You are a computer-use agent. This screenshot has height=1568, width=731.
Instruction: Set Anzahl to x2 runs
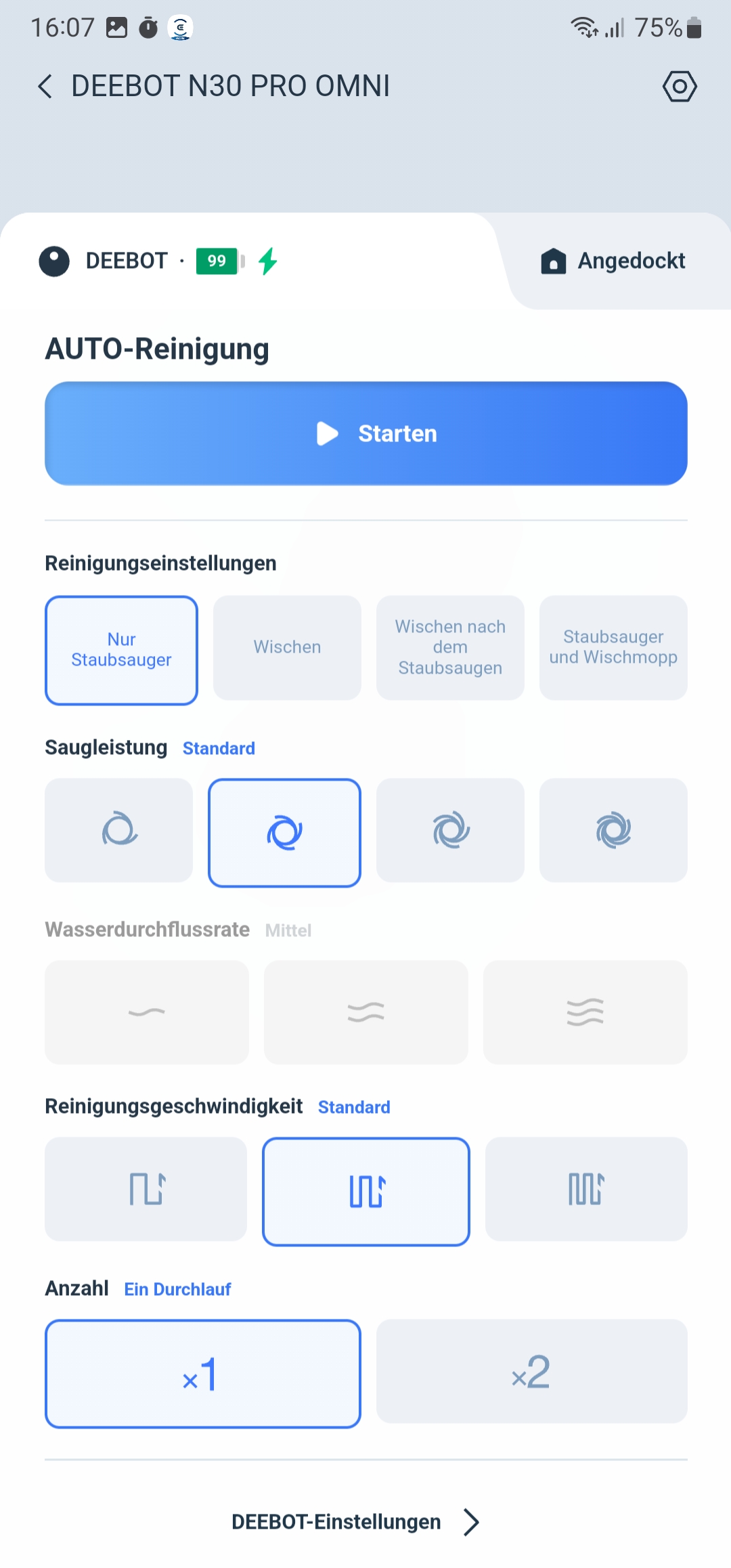[x=531, y=1371]
